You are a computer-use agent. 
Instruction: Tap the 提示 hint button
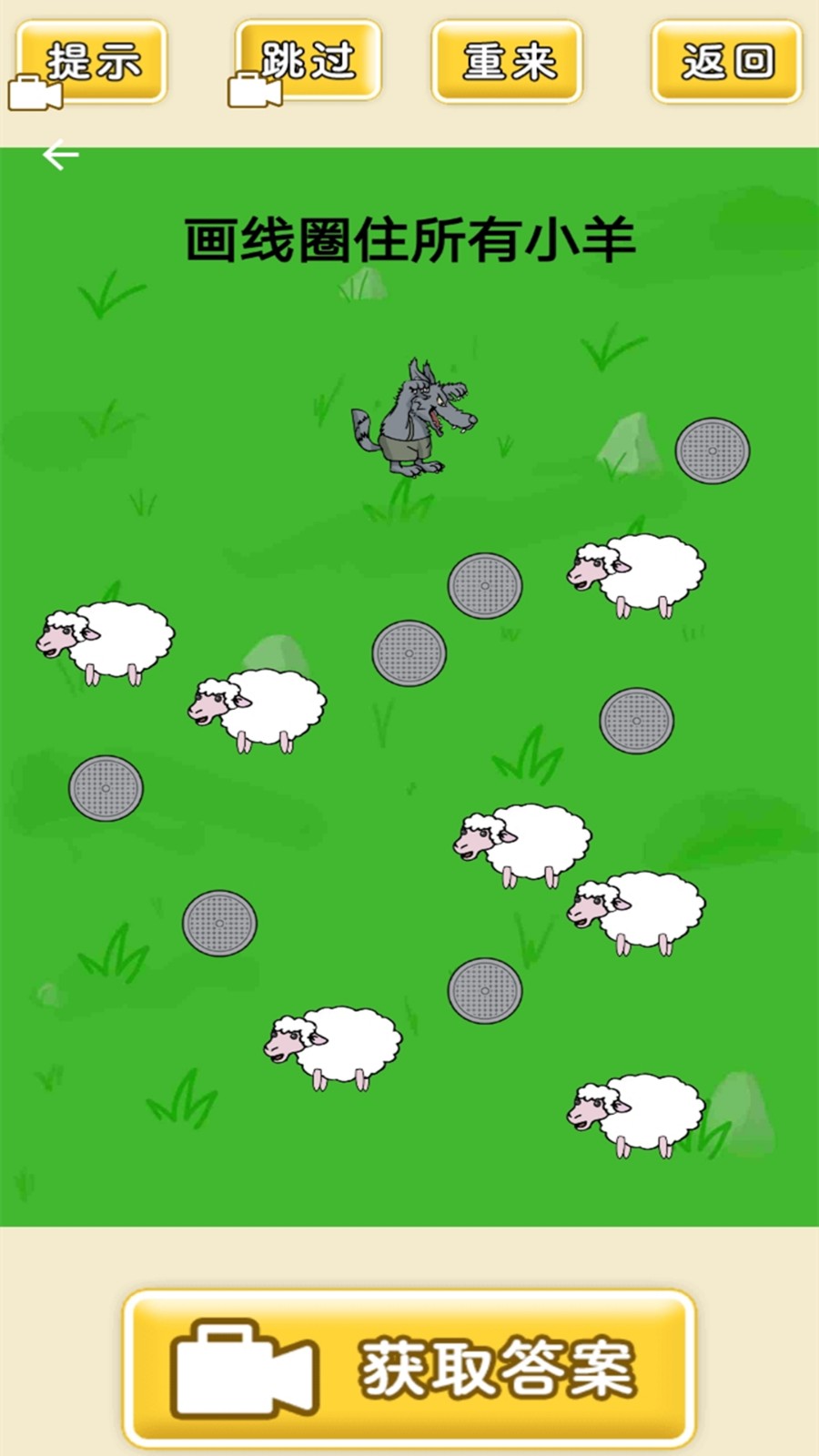coord(92,62)
